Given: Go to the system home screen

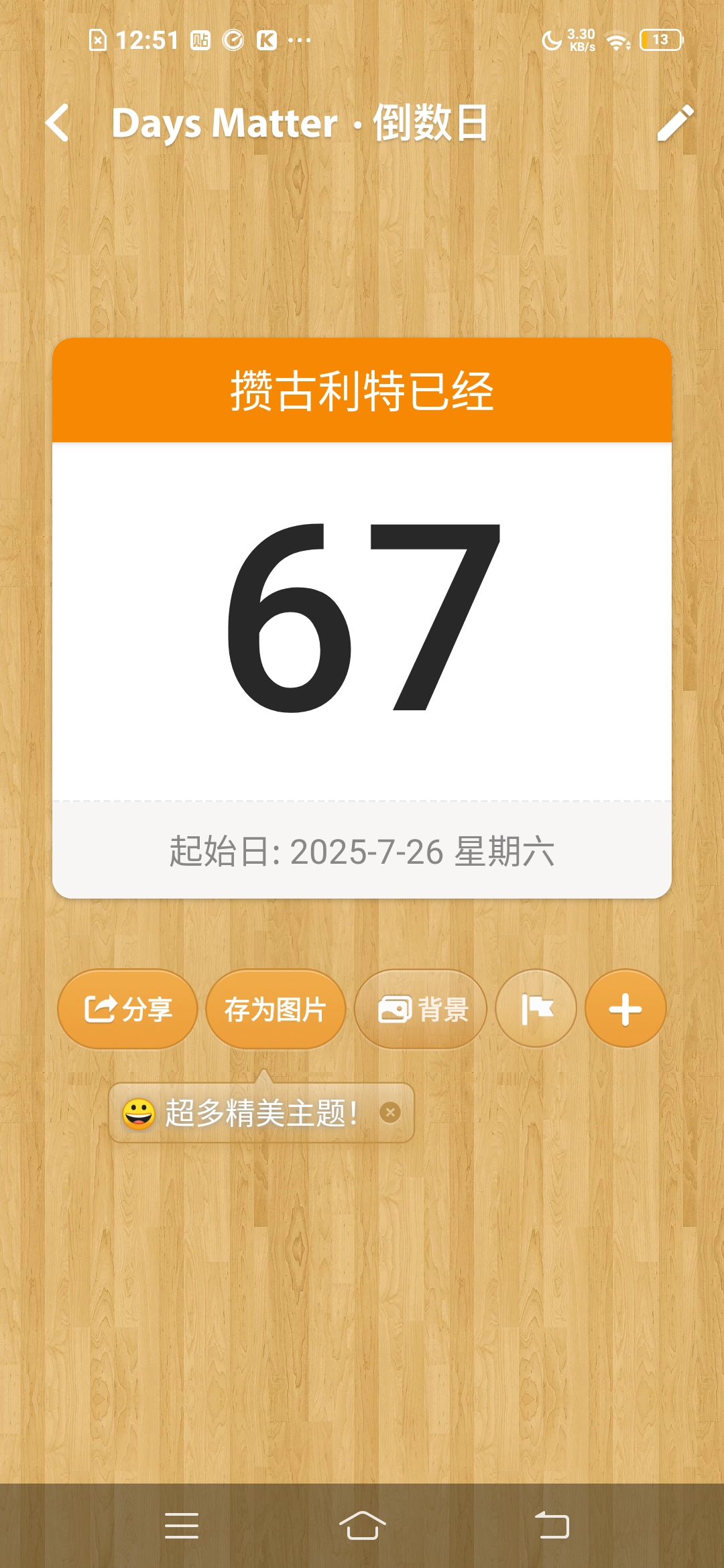Looking at the screenshot, I should 362,1526.
